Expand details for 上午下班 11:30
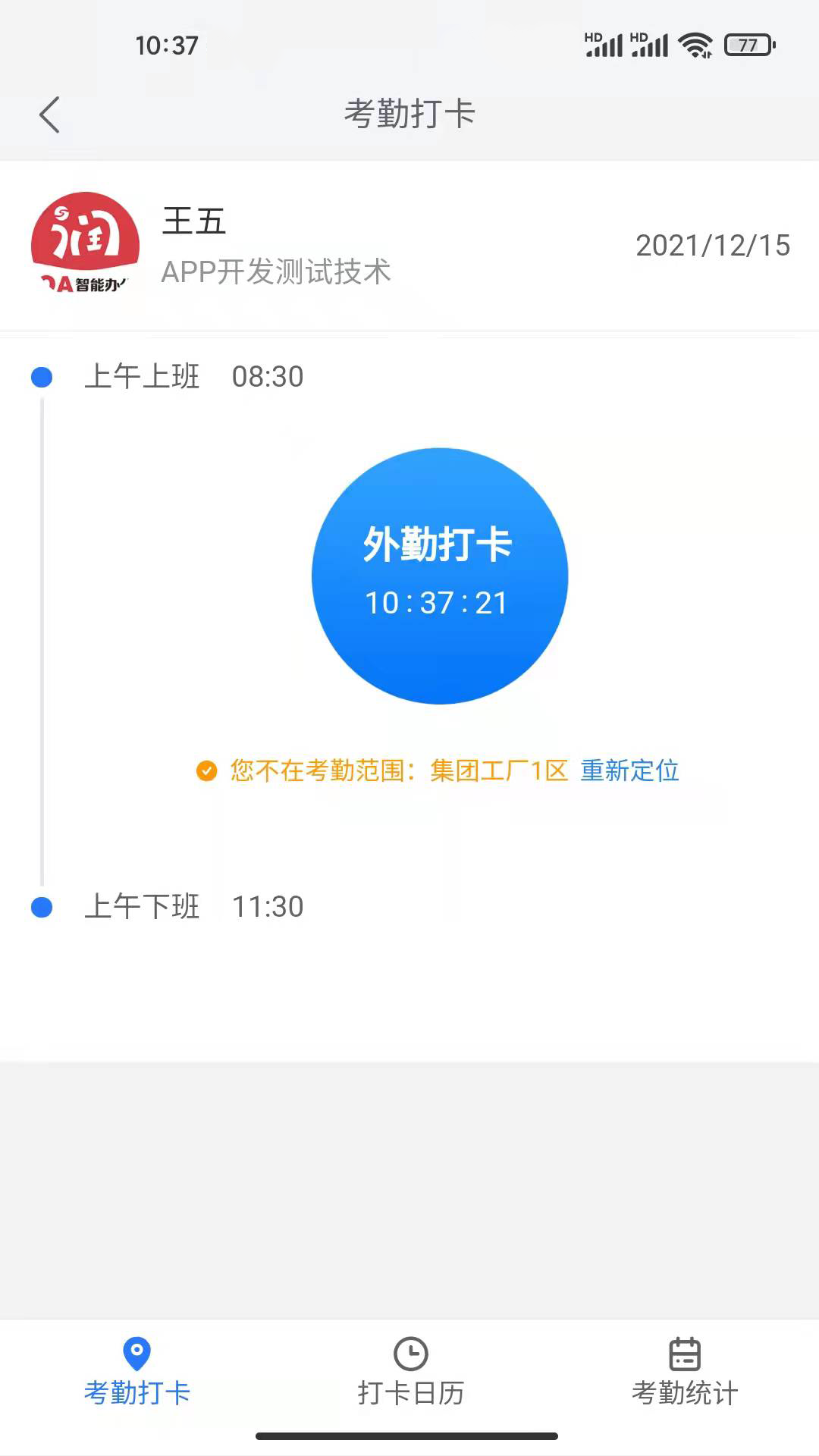Viewport: 819px width, 1456px height. [193, 906]
